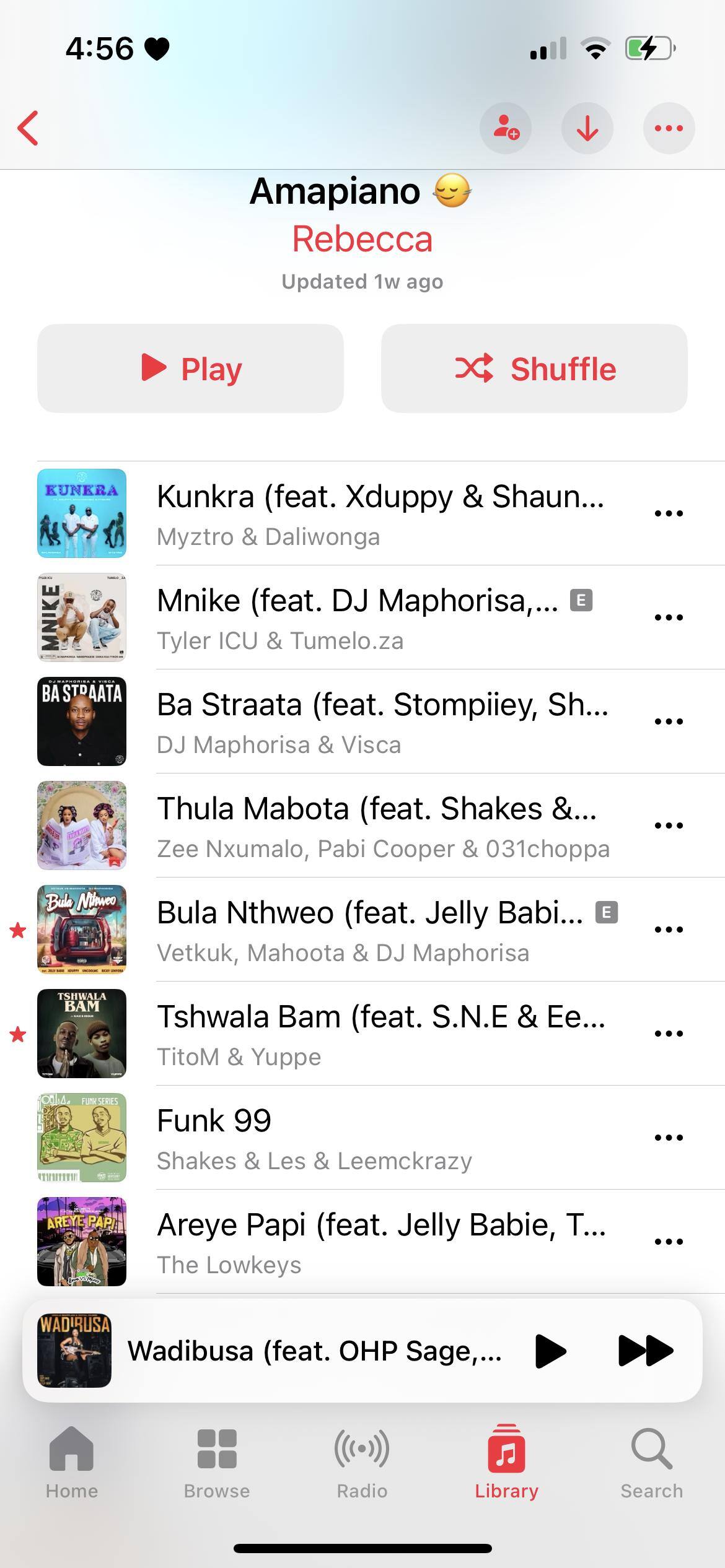Resume Wadibusa in the mini player
This screenshot has width=725, height=1568.
point(550,1351)
